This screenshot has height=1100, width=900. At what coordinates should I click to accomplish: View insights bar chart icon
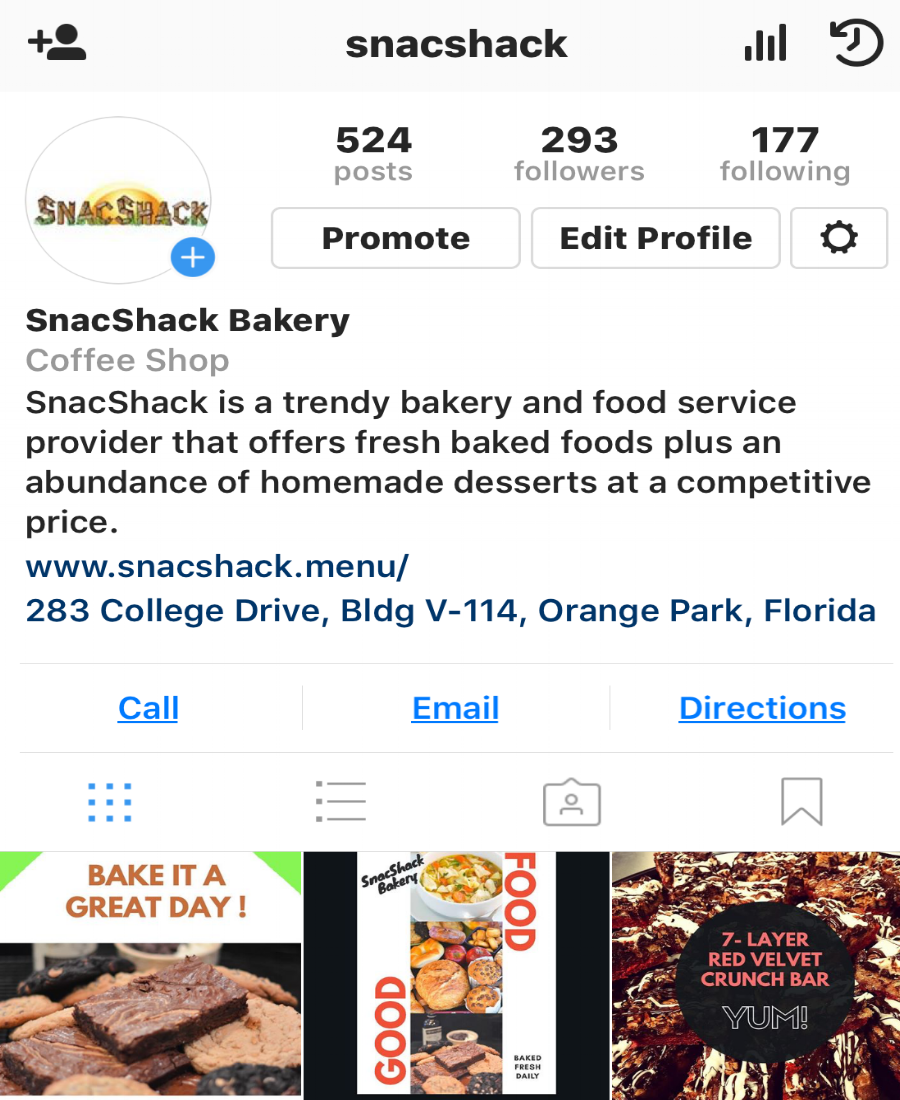pos(765,43)
